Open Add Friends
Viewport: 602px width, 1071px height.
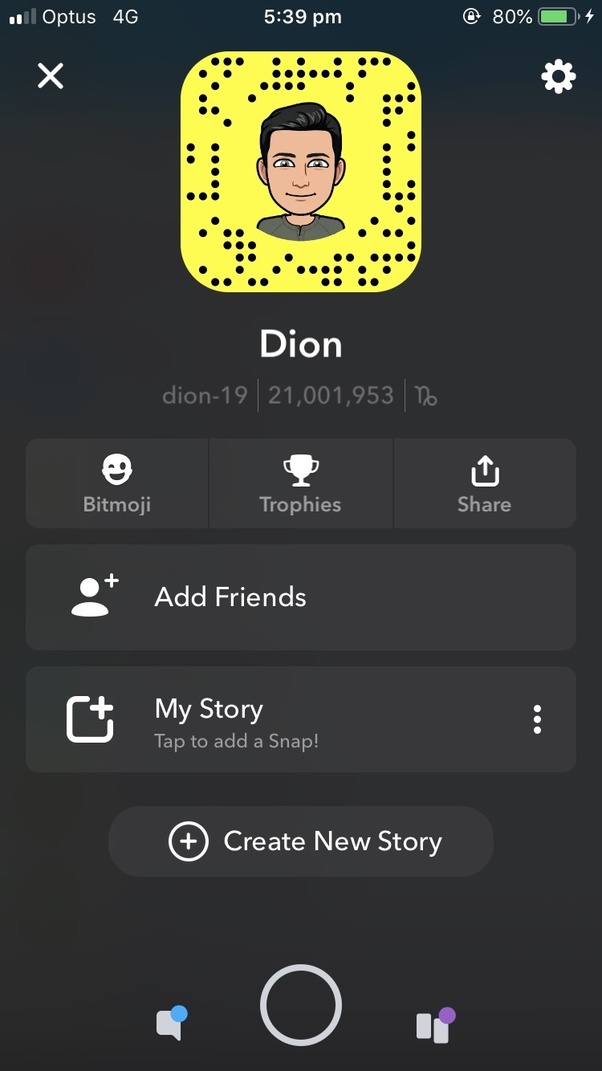click(x=300, y=597)
